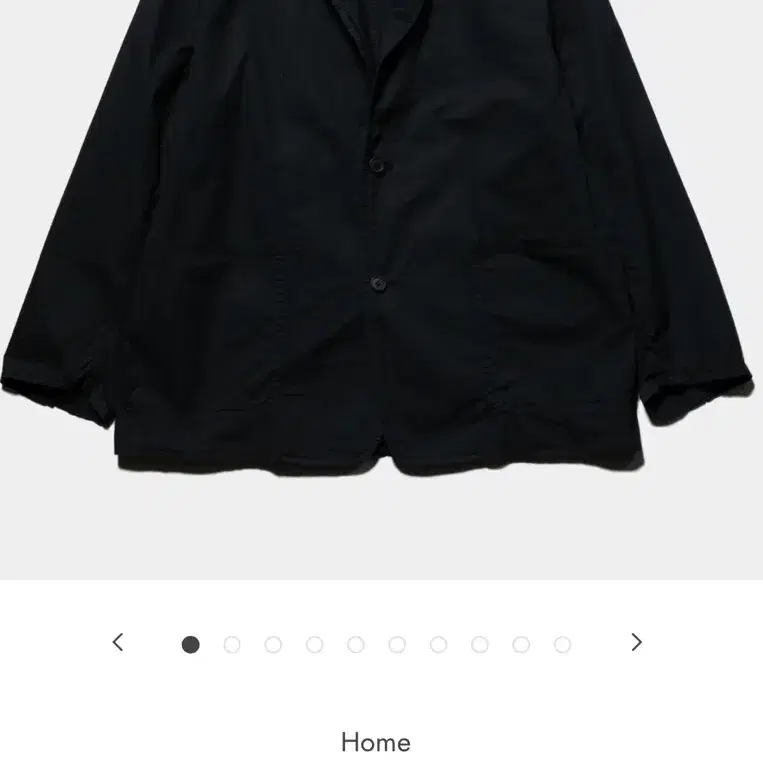The width and height of the screenshot is (763, 763).
Task: Go to the fifth carousel page dot
Action: [356, 645]
